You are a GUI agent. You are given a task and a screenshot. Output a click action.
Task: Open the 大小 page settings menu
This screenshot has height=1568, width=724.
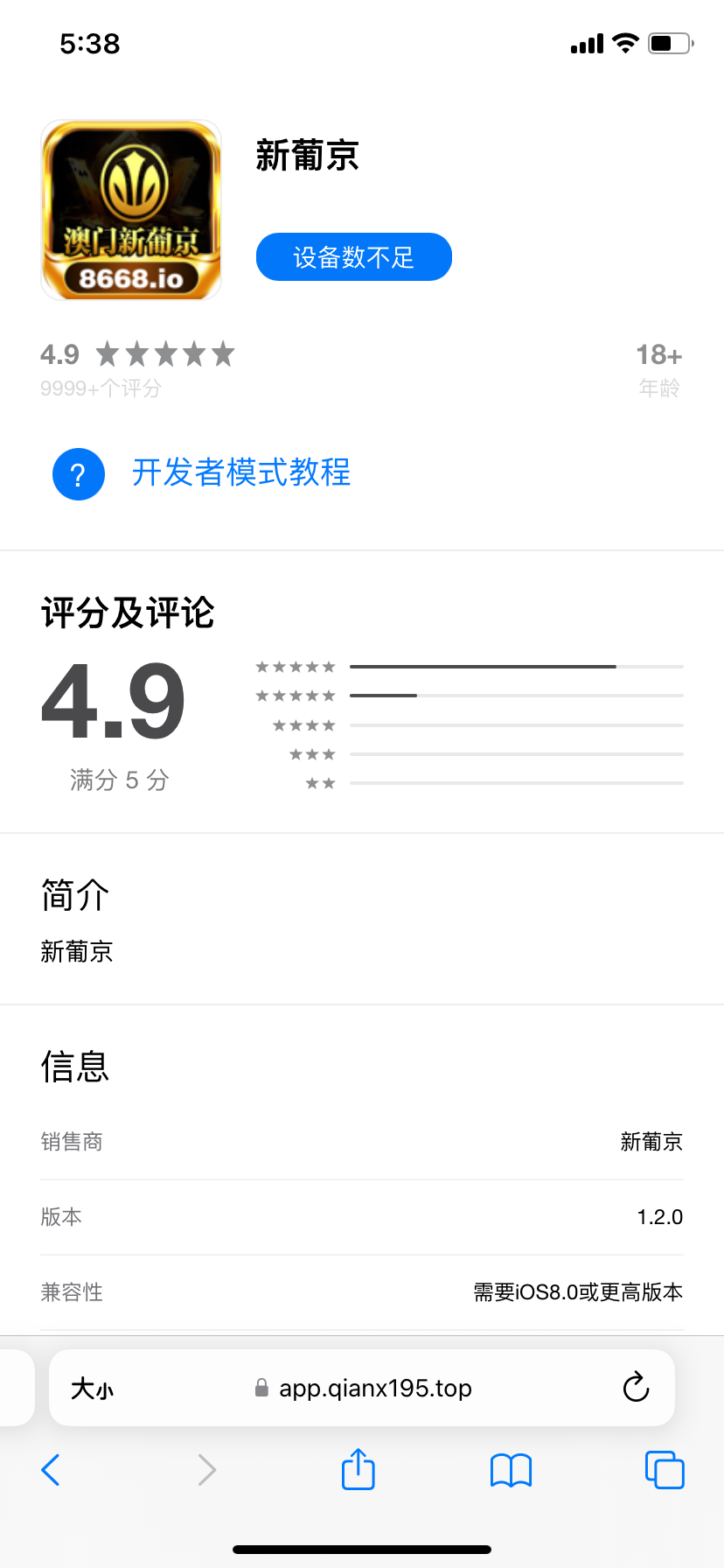[x=92, y=1389]
